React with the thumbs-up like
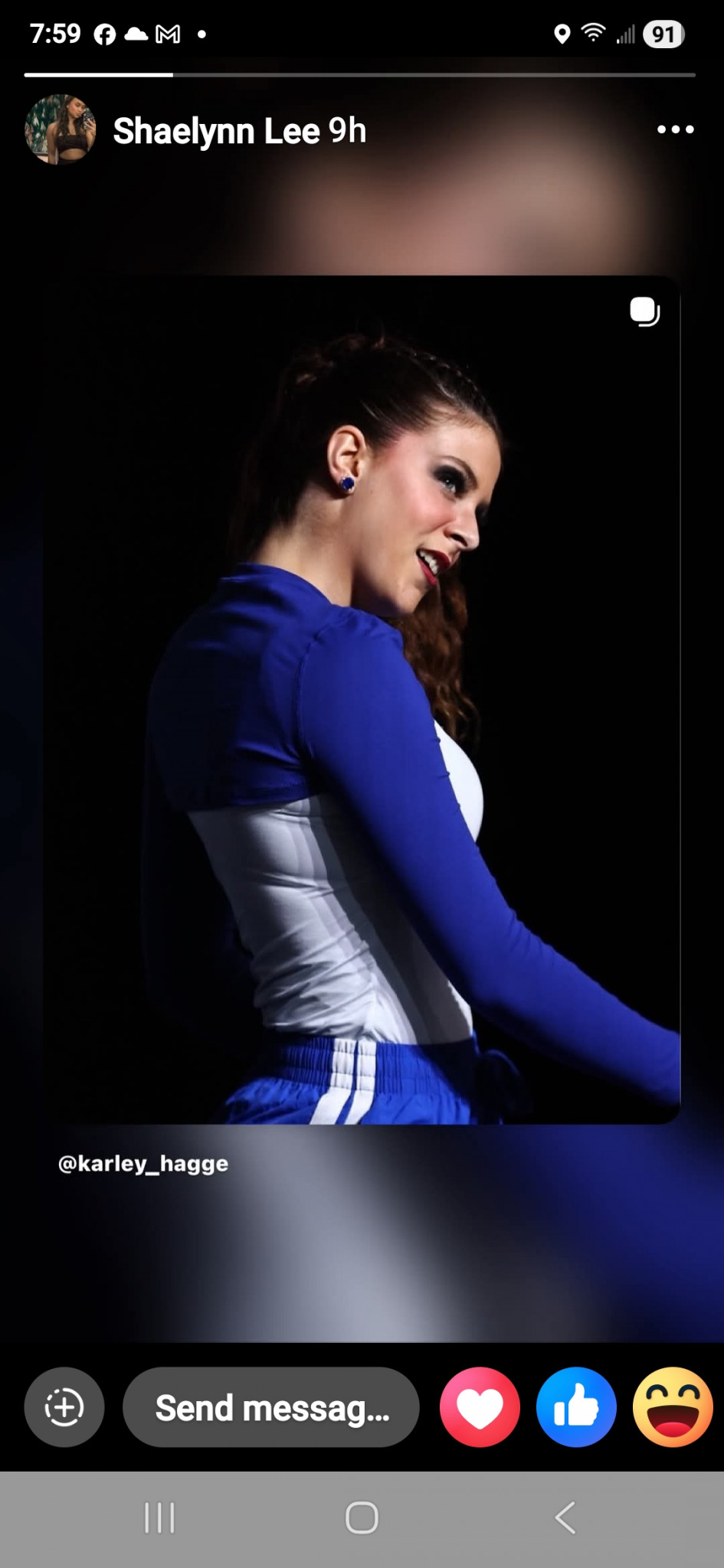The width and height of the screenshot is (724, 1568). tap(577, 1407)
